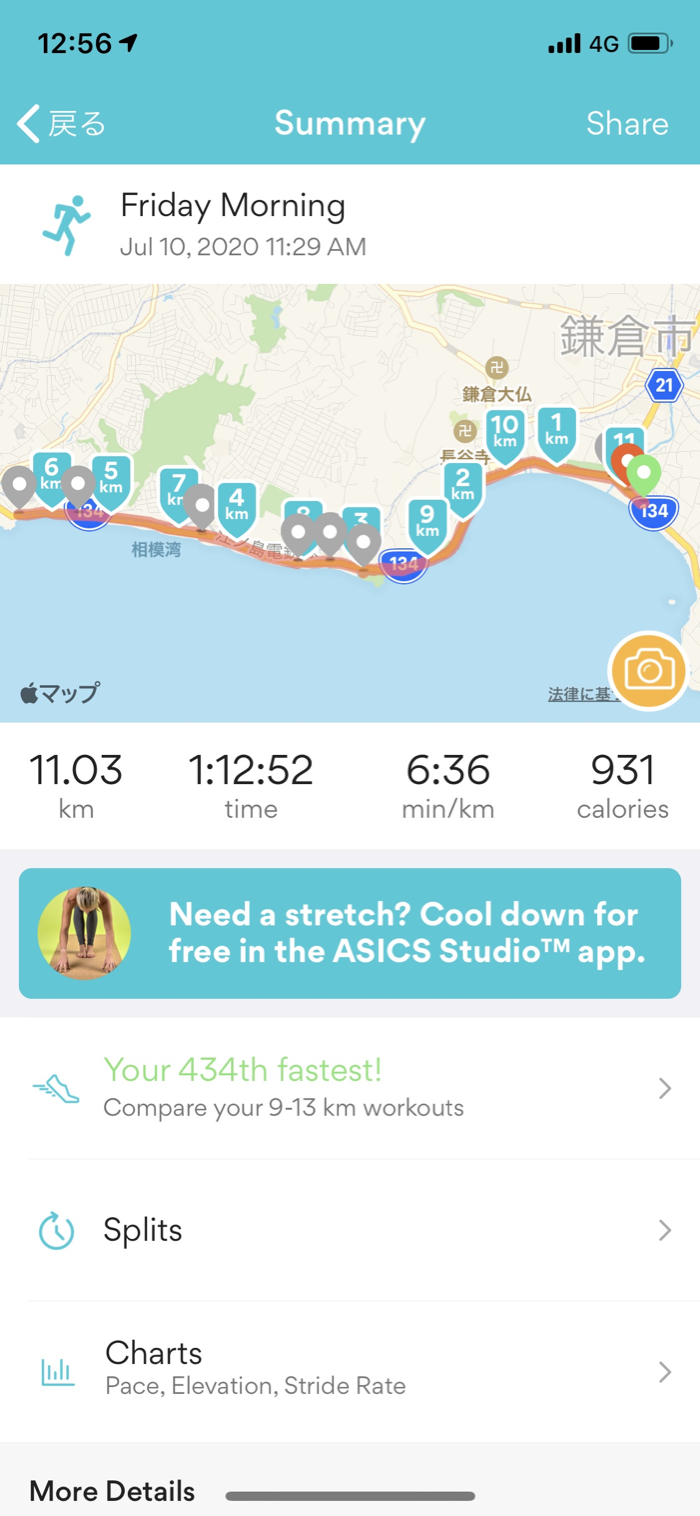This screenshot has height=1516, width=700.
Task: View Charts for pace and elevation
Action: 350,1370
